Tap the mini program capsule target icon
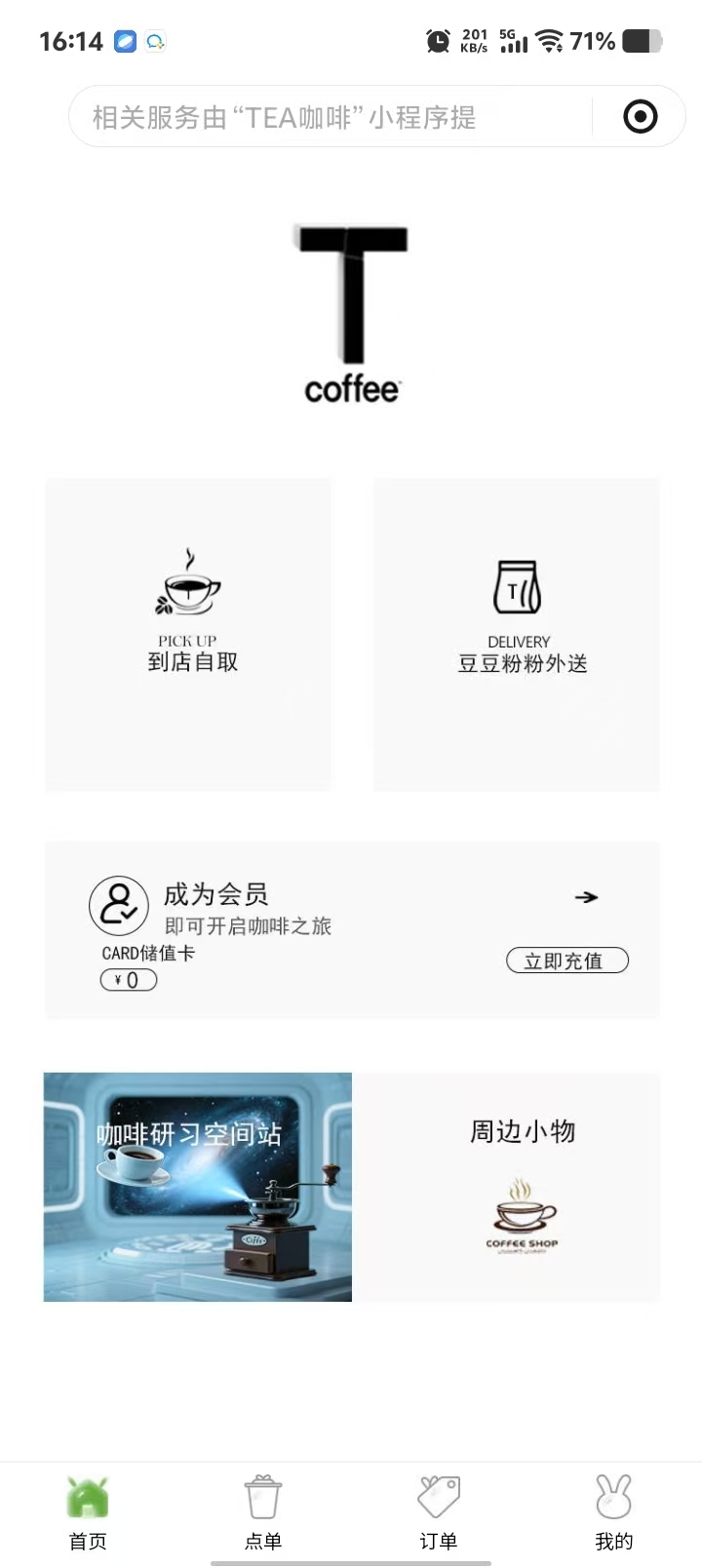 [x=640, y=117]
